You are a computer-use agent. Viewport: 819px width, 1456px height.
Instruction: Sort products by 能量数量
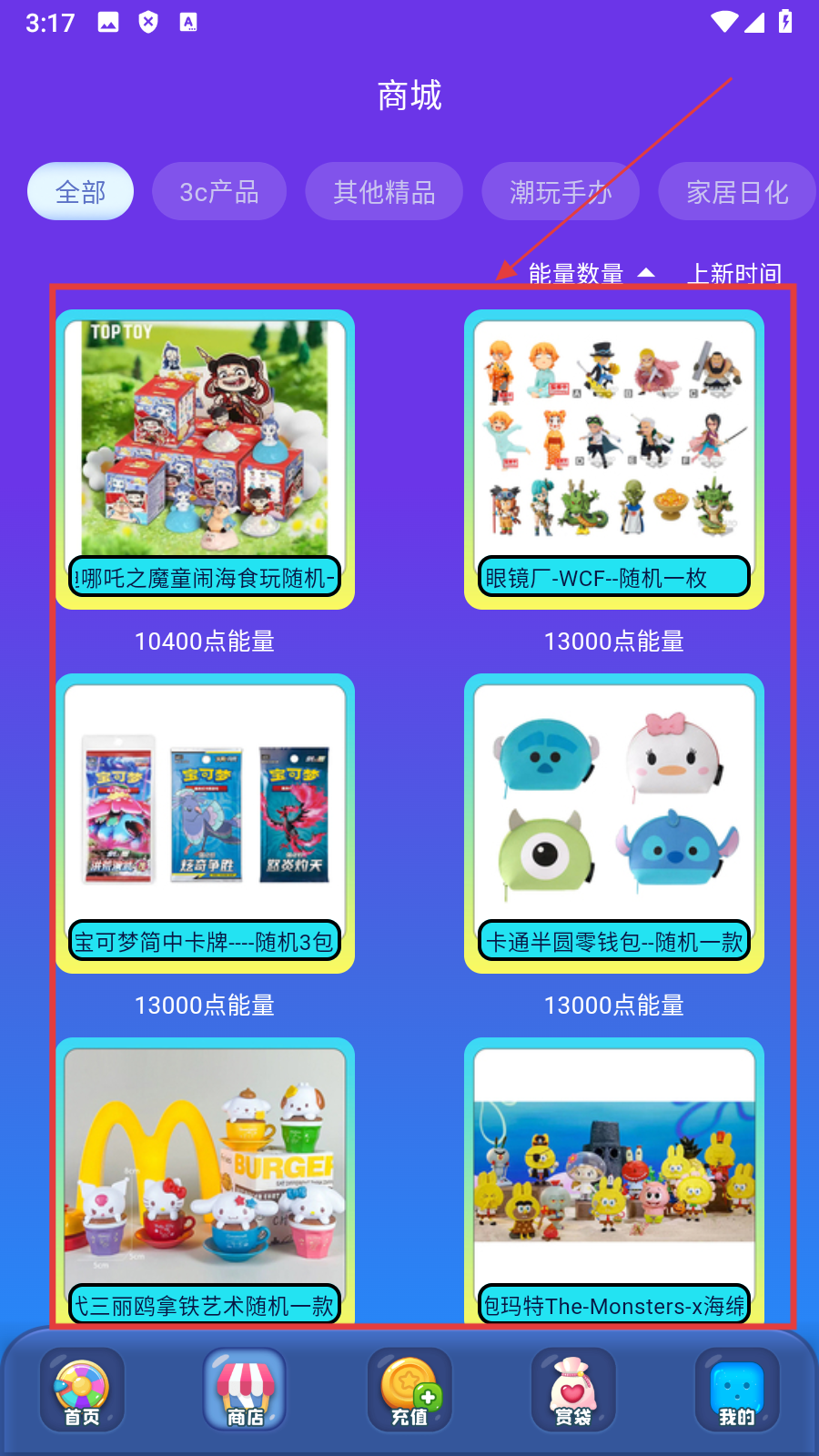[x=590, y=273]
